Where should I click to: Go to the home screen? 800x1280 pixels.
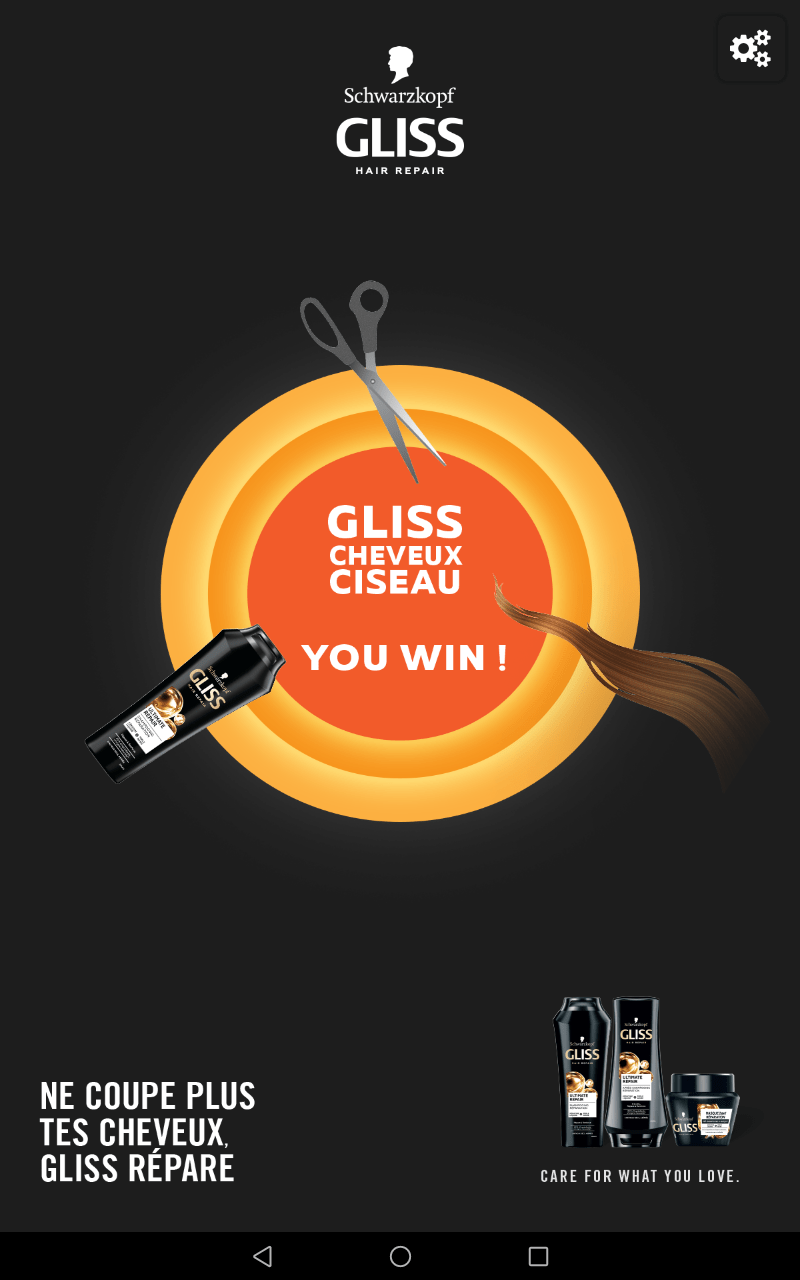click(400, 1256)
